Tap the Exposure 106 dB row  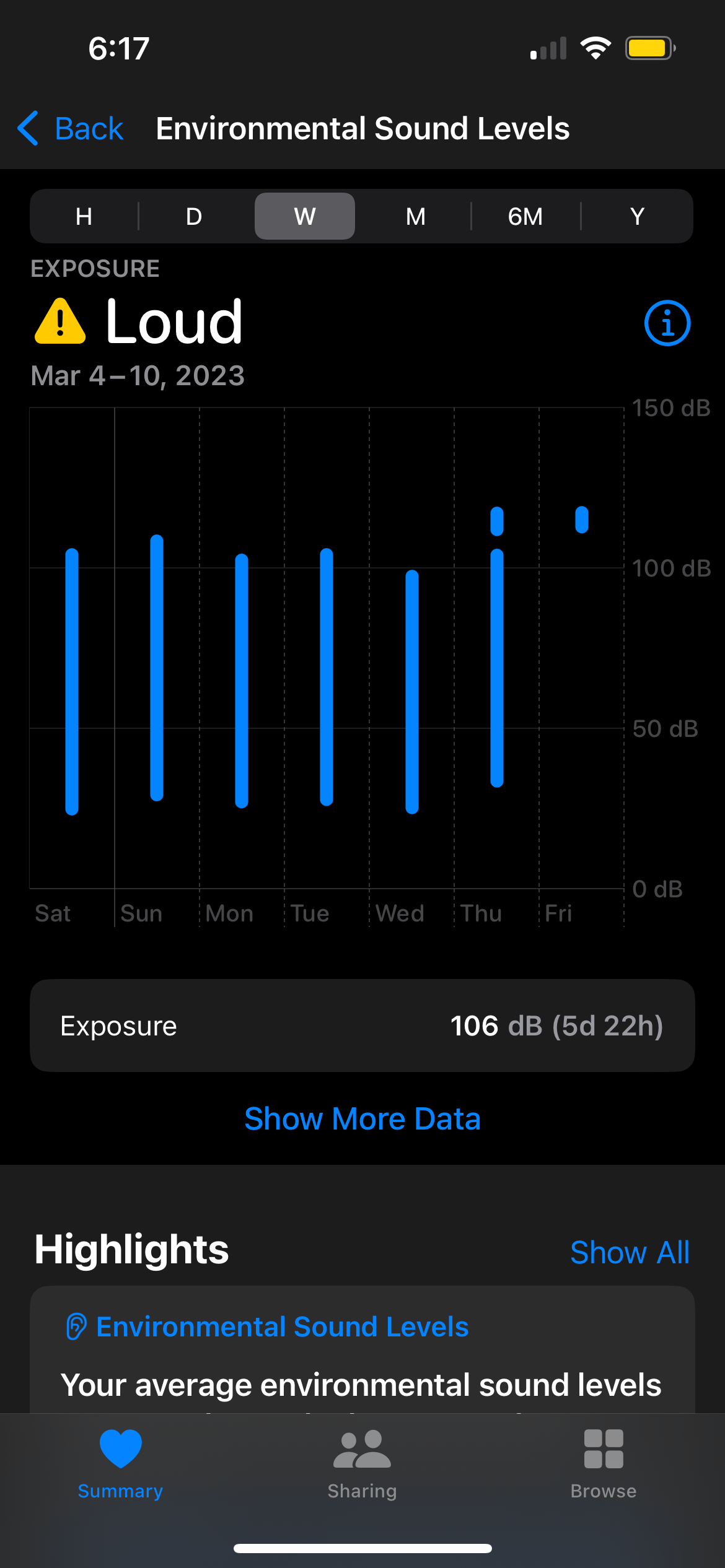tap(362, 1026)
